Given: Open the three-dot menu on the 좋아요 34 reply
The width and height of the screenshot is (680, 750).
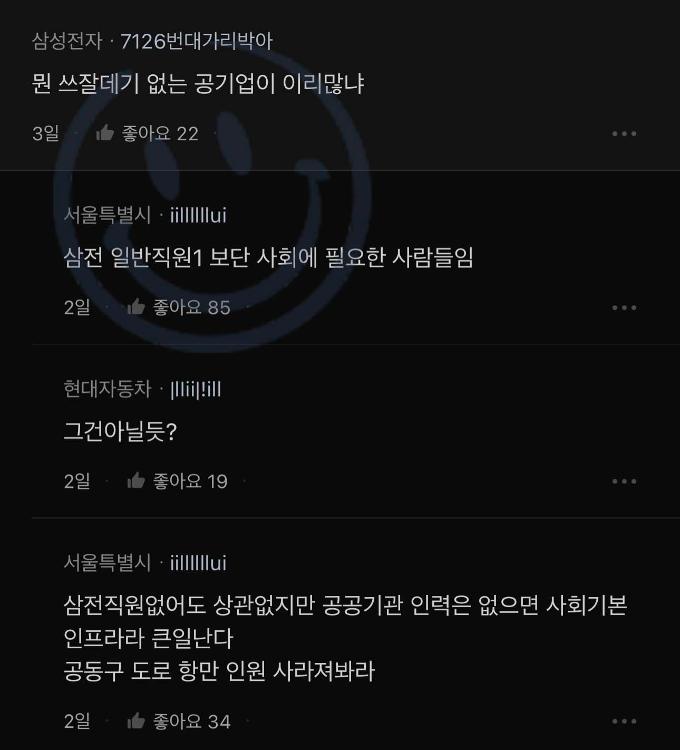Looking at the screenshot, I should point(624,721).
